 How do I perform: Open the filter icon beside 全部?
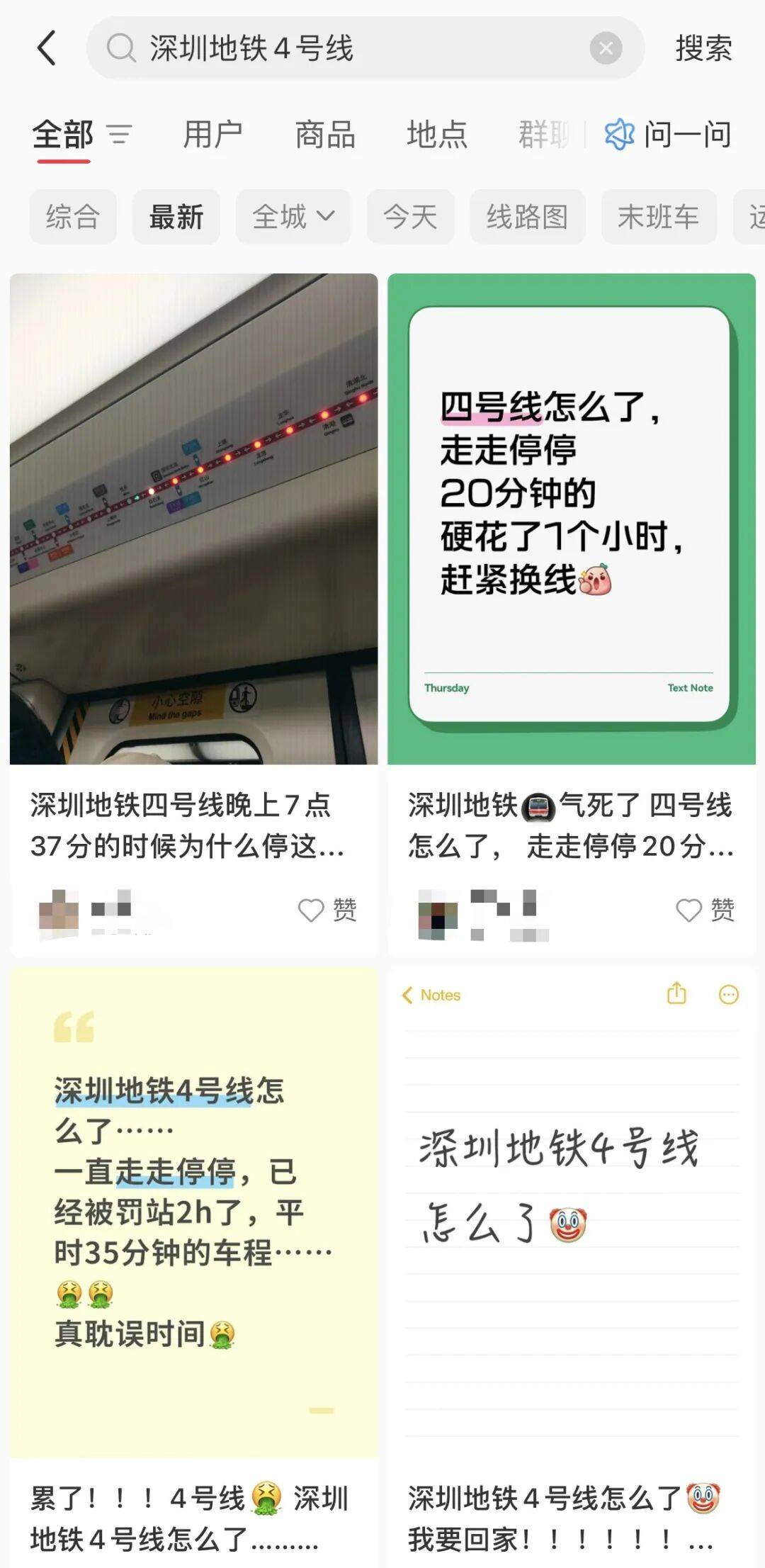click(x=119, y=134)
